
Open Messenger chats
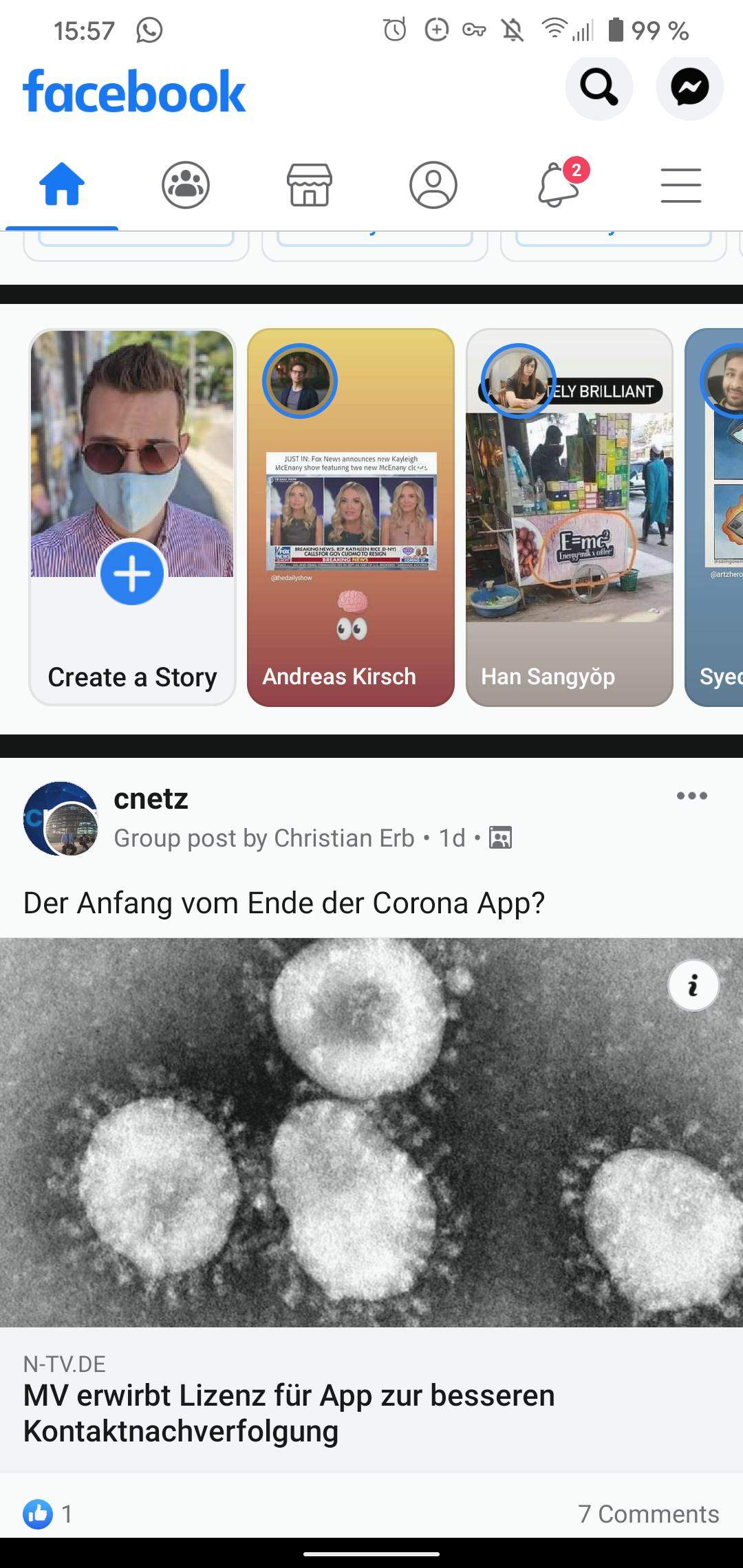coord(689,87)
